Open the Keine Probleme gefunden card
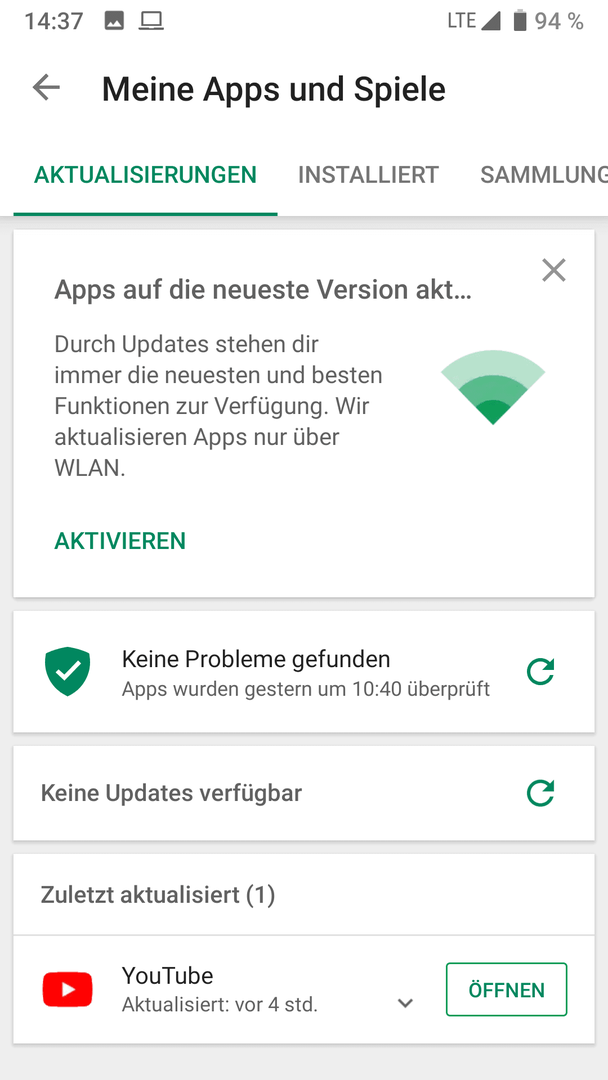Screen dimensions: 608x1080 coord(304,672)
